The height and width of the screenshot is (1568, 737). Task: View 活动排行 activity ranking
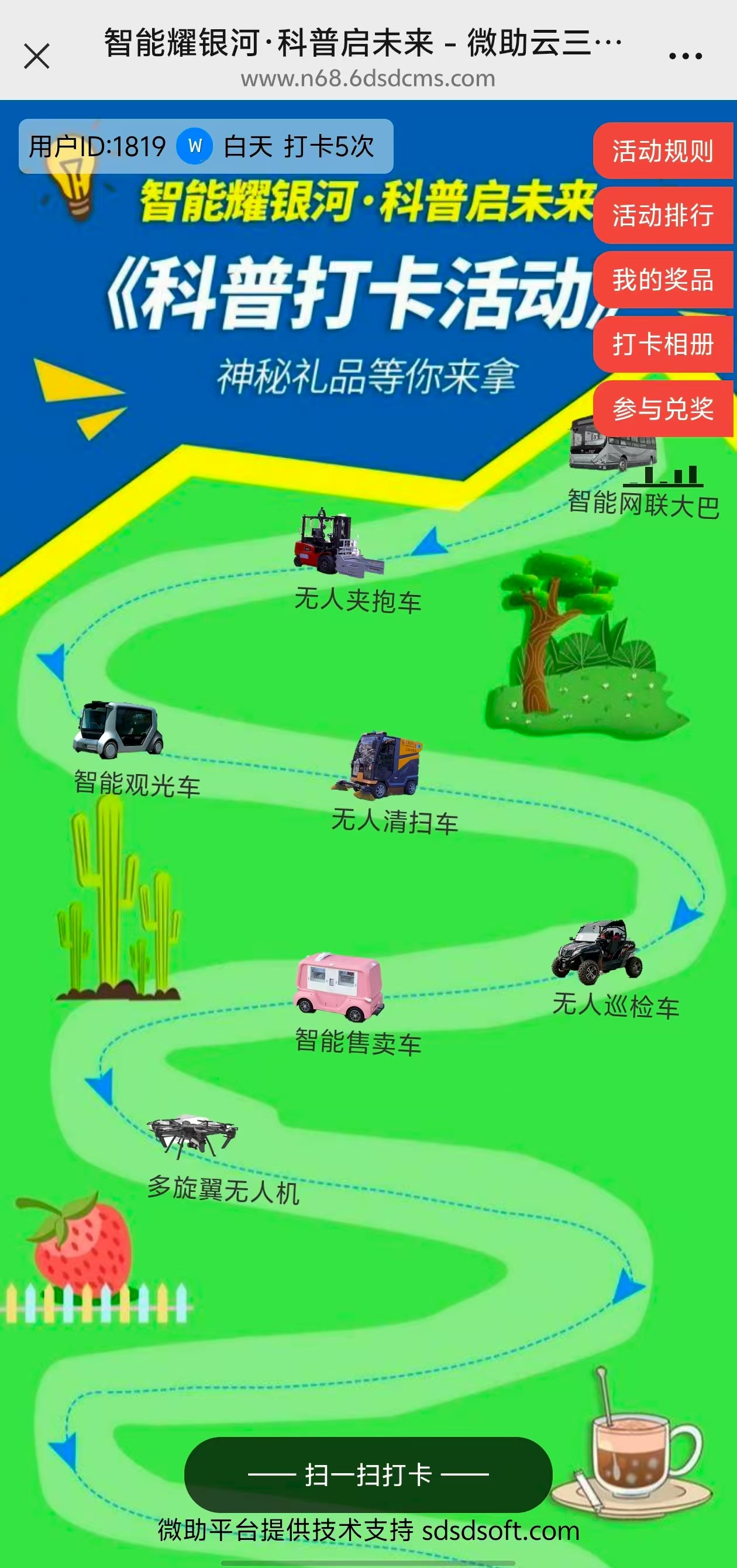(663, 215)
